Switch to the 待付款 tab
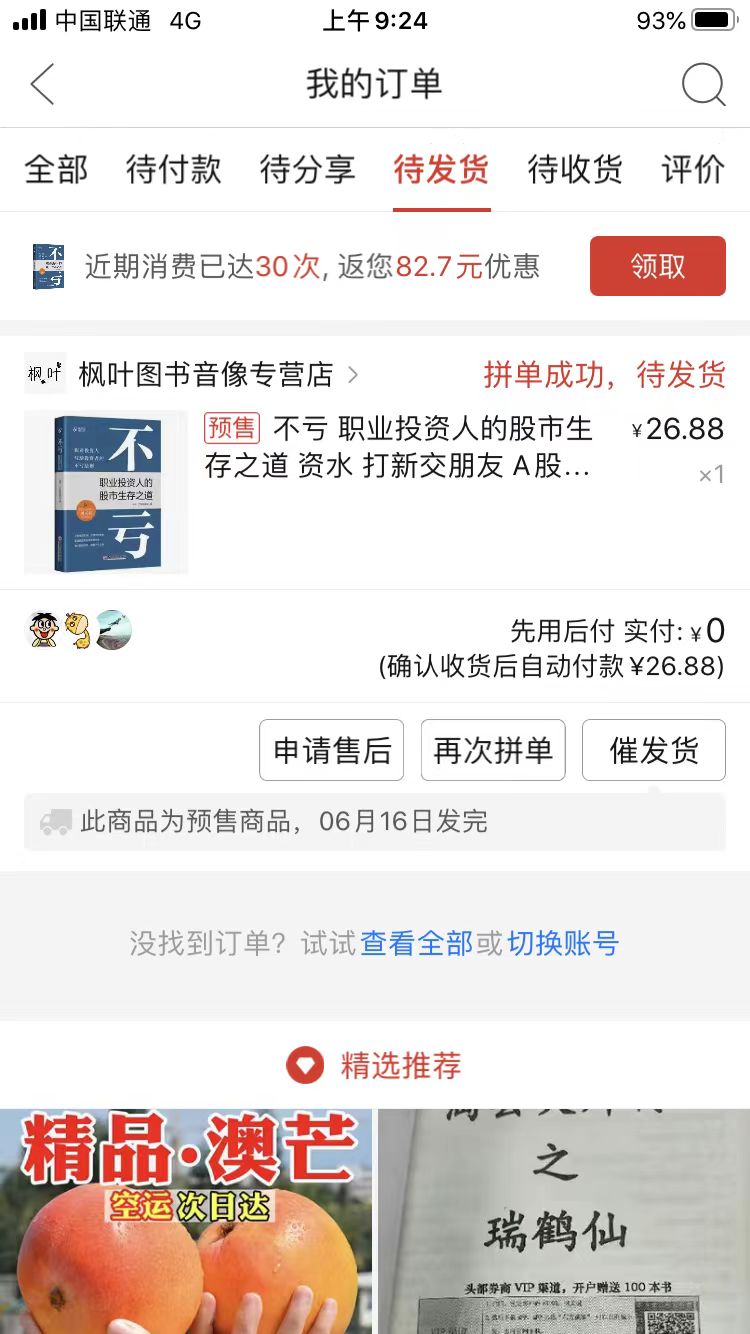Screen dimensions: 750x1334 [x=173, y=169]
